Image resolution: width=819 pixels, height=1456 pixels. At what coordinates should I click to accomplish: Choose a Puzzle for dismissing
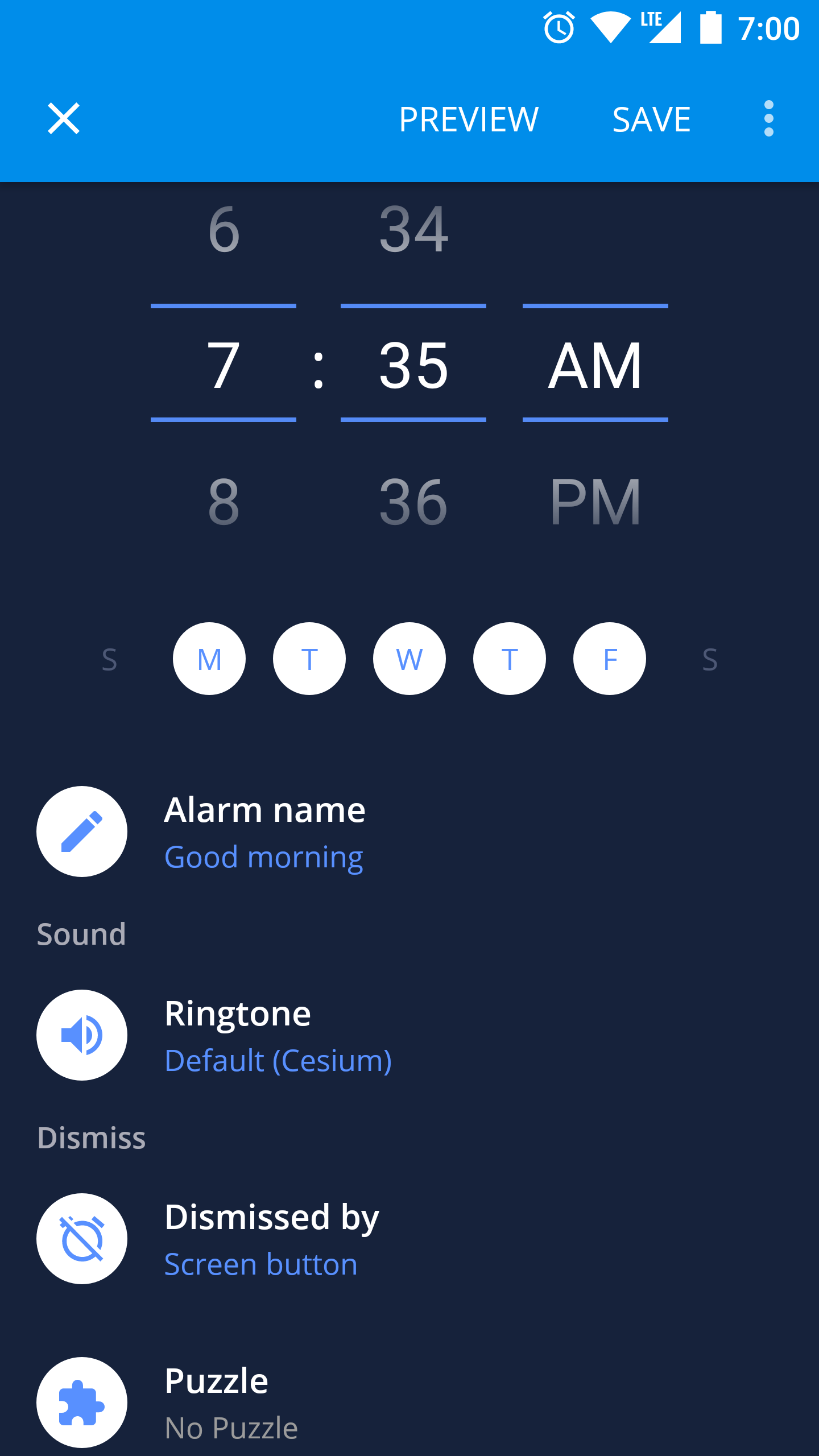230,1403
